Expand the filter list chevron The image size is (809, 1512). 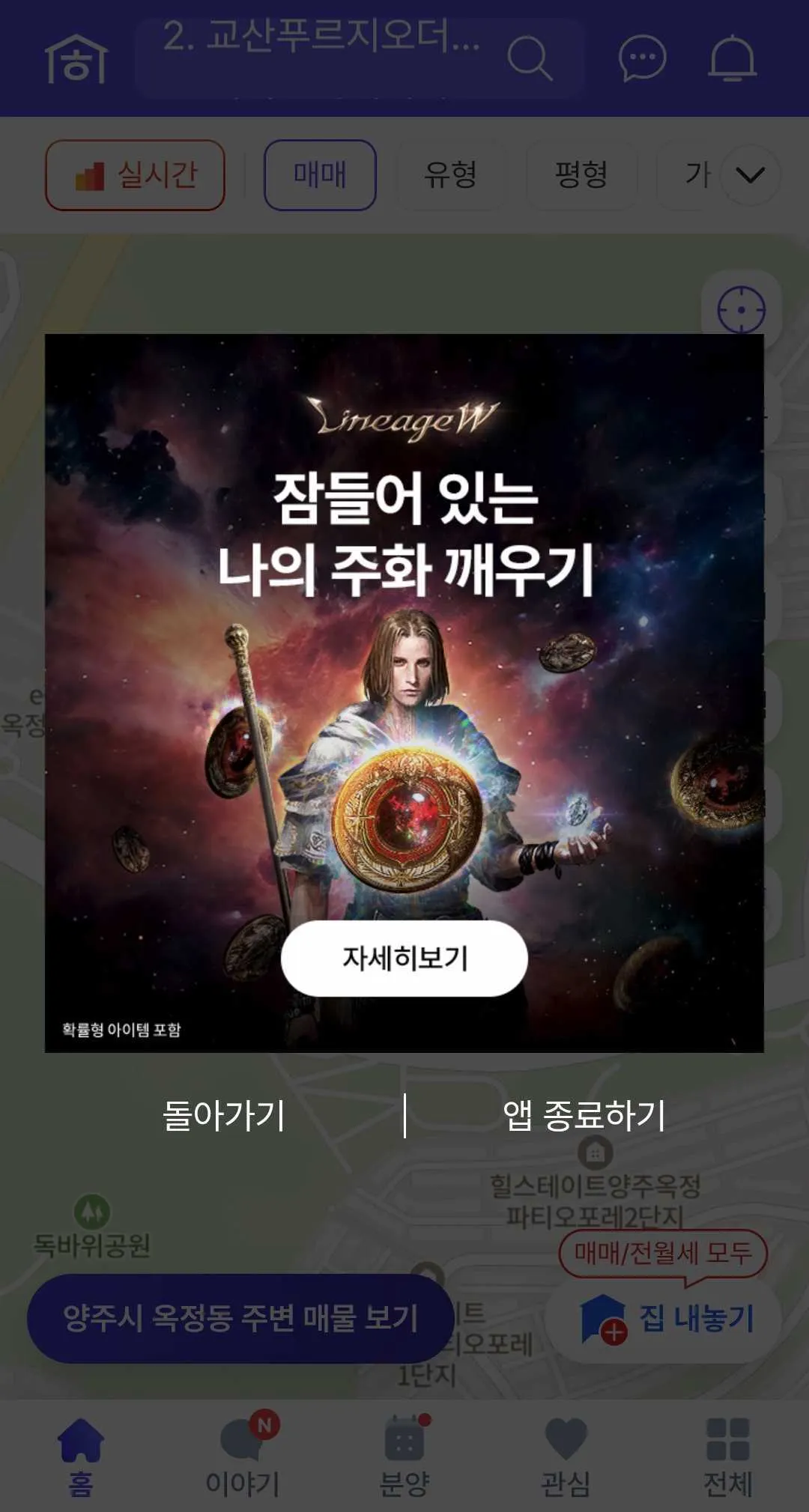tap(750, 175)
